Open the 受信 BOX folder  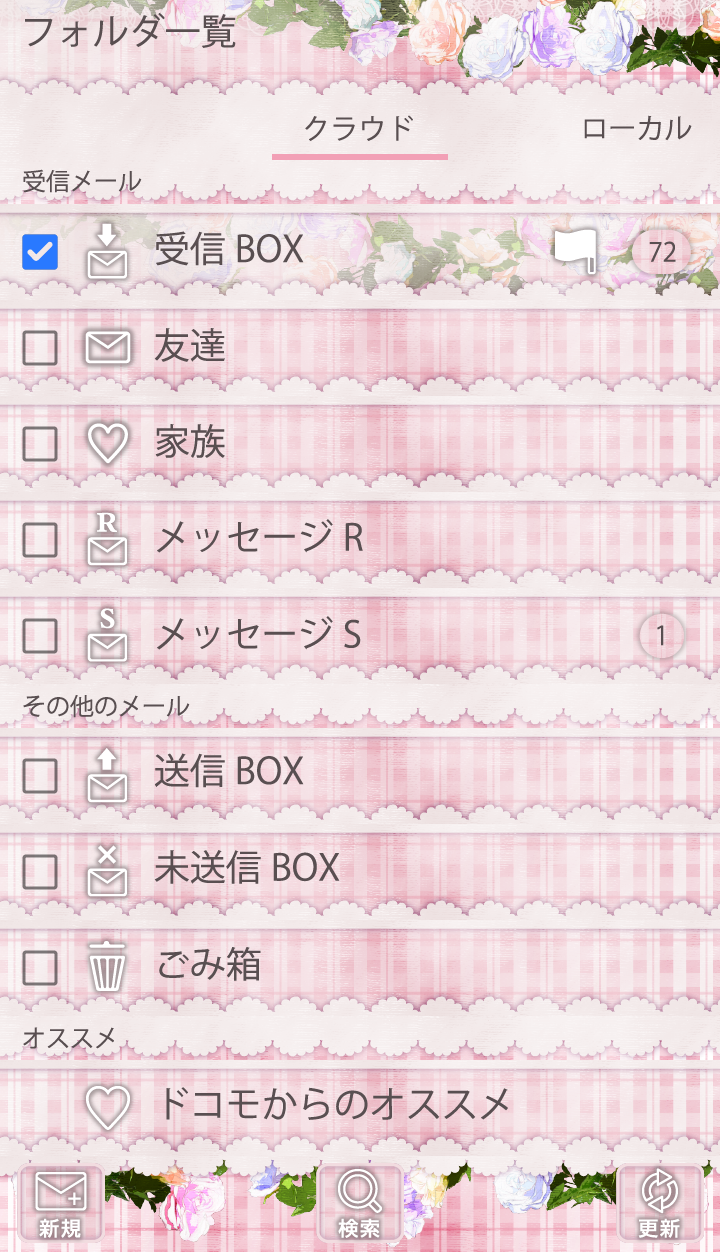pos(230,250)
